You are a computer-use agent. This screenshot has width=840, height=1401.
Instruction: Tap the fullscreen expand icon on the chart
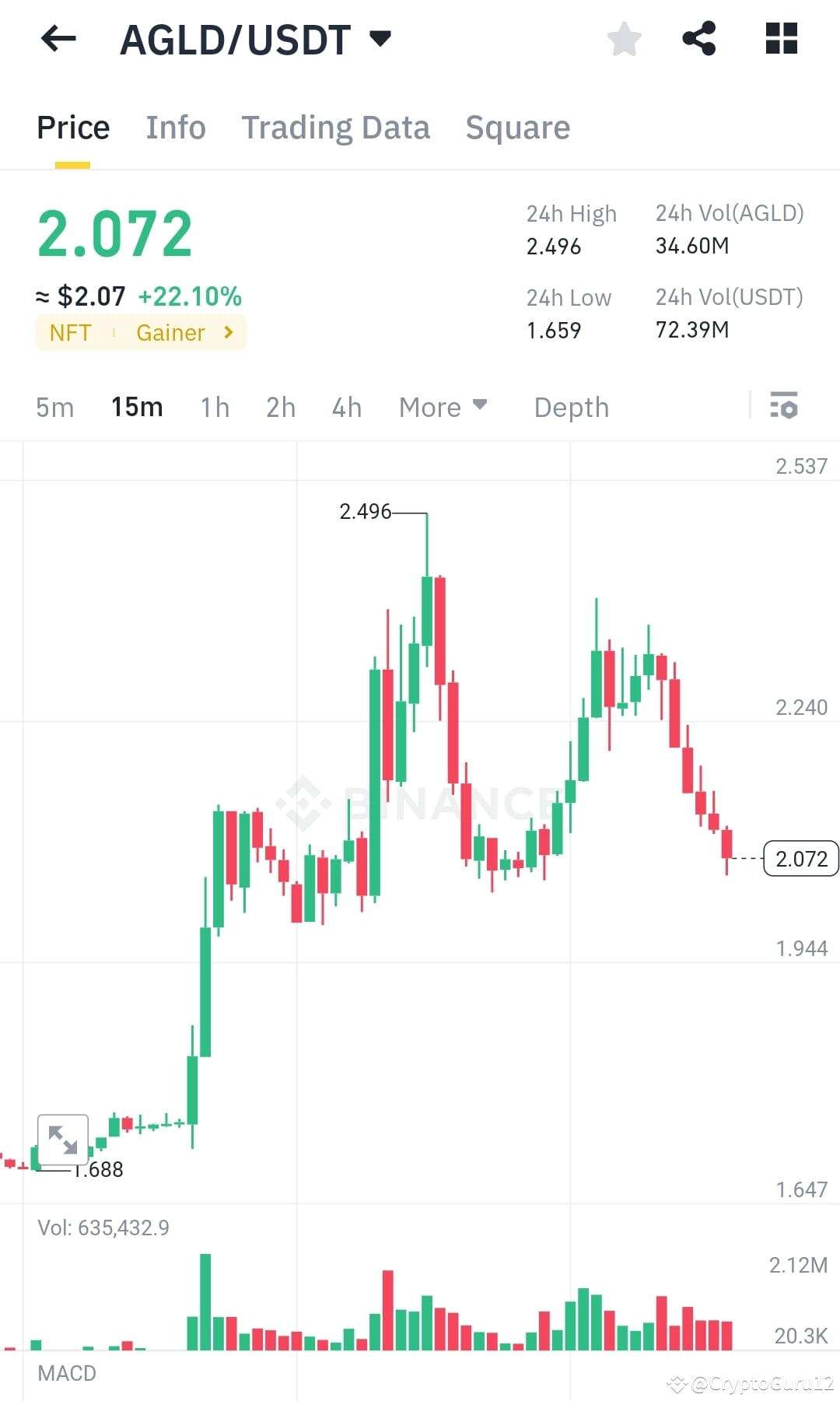pyautogui.click(x=63, y=1139)
